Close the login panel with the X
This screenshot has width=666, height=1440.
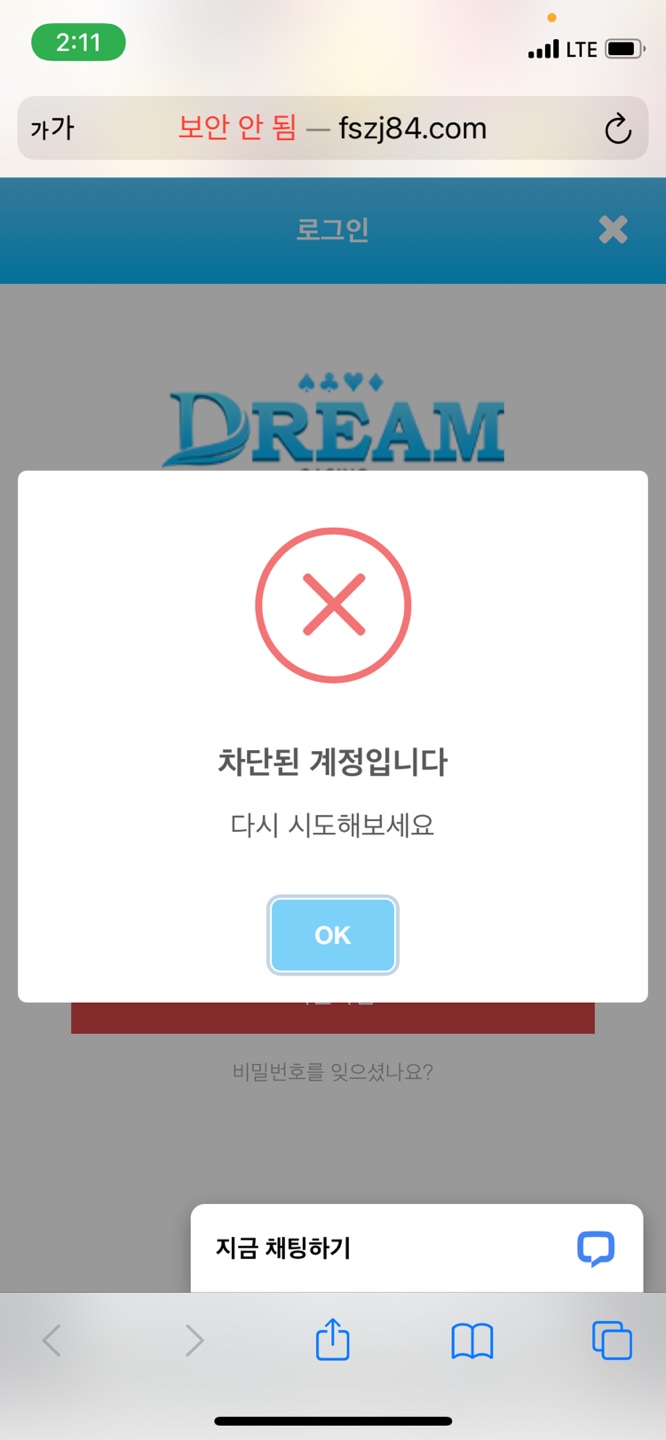tap(613, 230)
